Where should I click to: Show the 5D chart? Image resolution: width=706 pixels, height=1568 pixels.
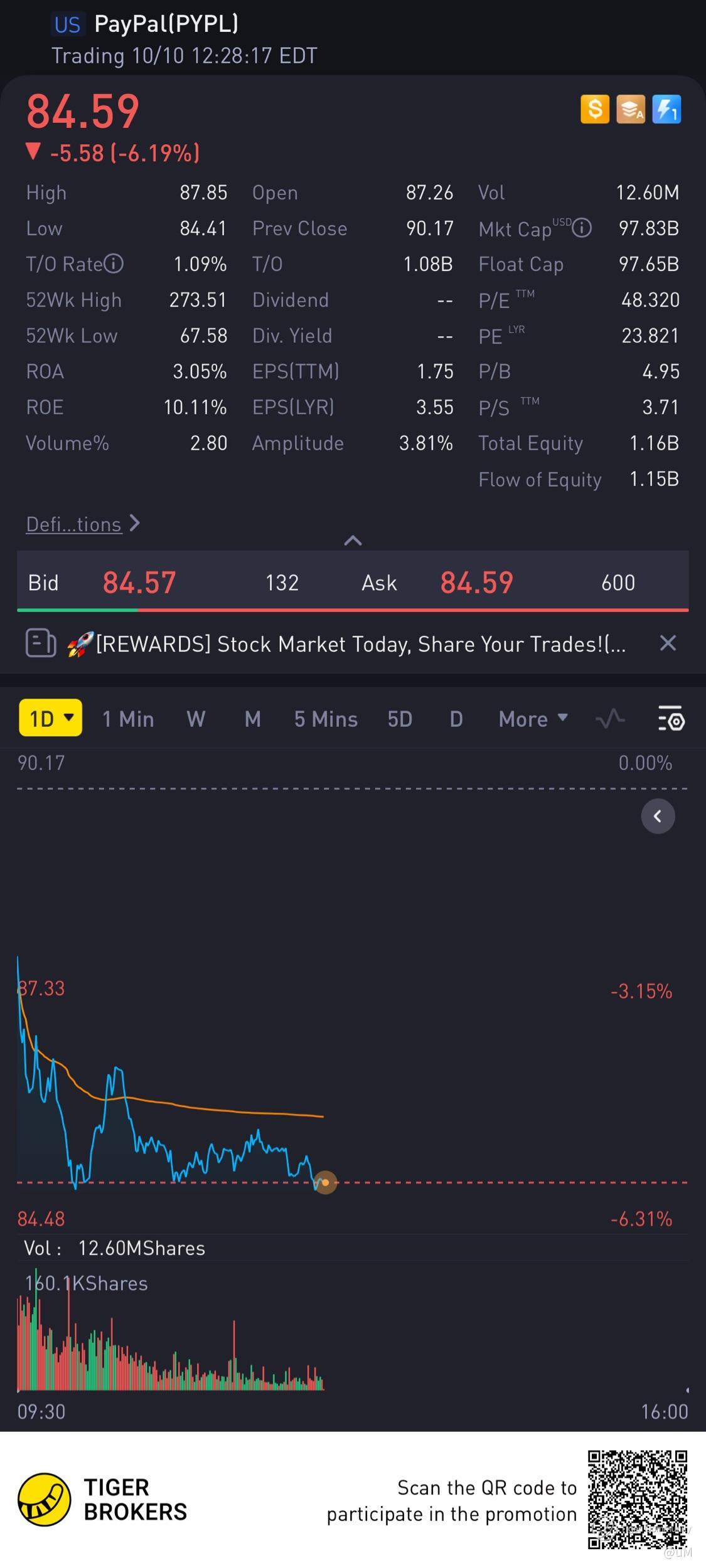click(x=400, y=719)
